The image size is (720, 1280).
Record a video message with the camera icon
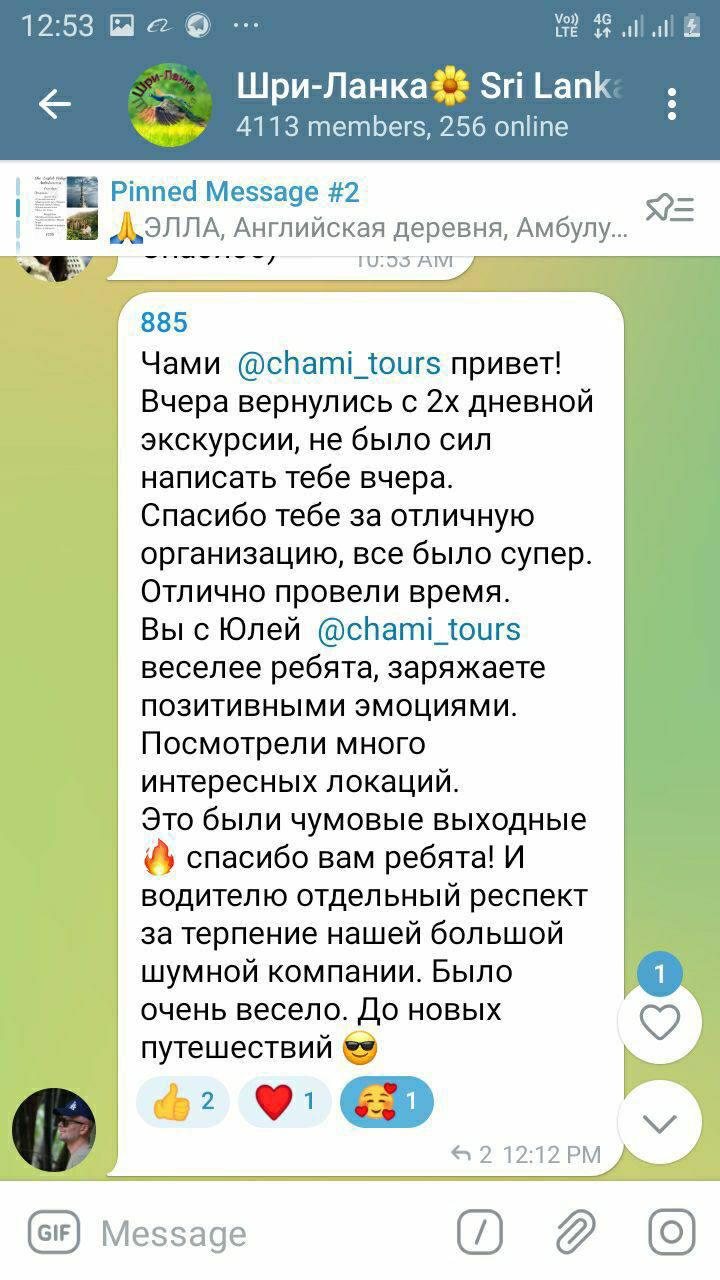click(671, 1232)
